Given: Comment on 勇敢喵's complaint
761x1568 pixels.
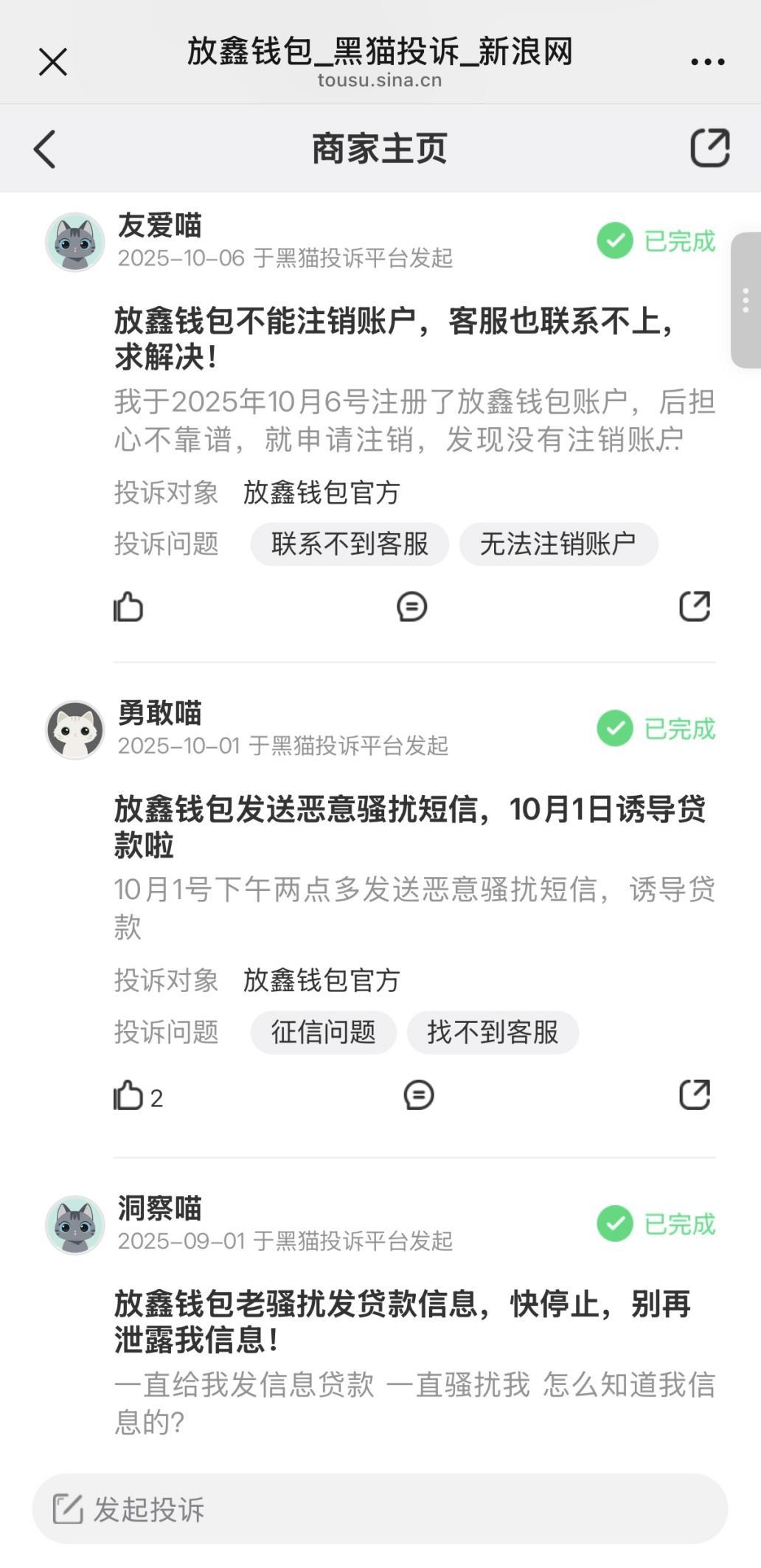Looking at the screenshot, I should (x=418, y=1095).
